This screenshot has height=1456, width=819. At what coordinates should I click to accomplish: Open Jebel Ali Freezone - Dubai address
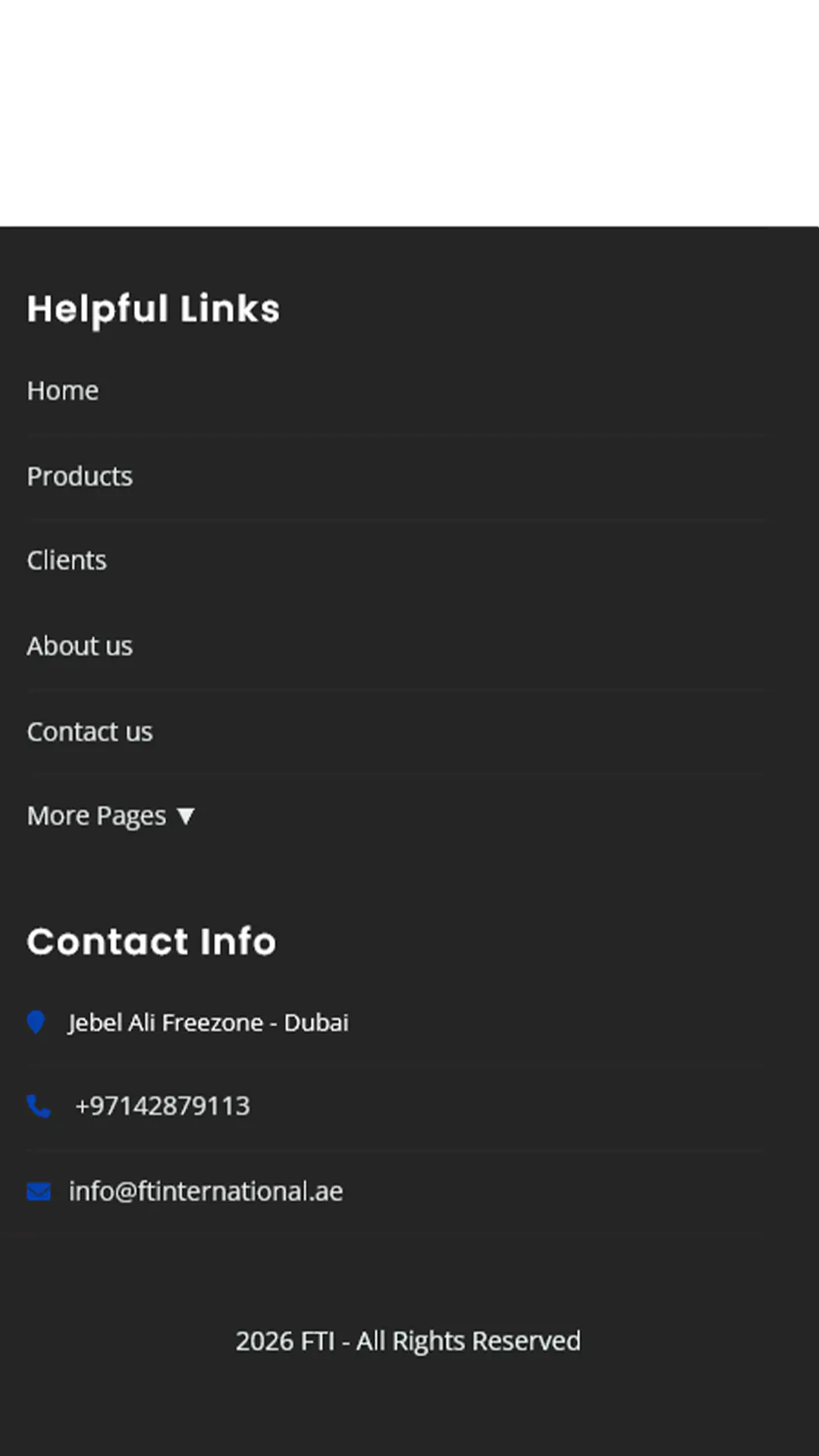click(208, 1023)
